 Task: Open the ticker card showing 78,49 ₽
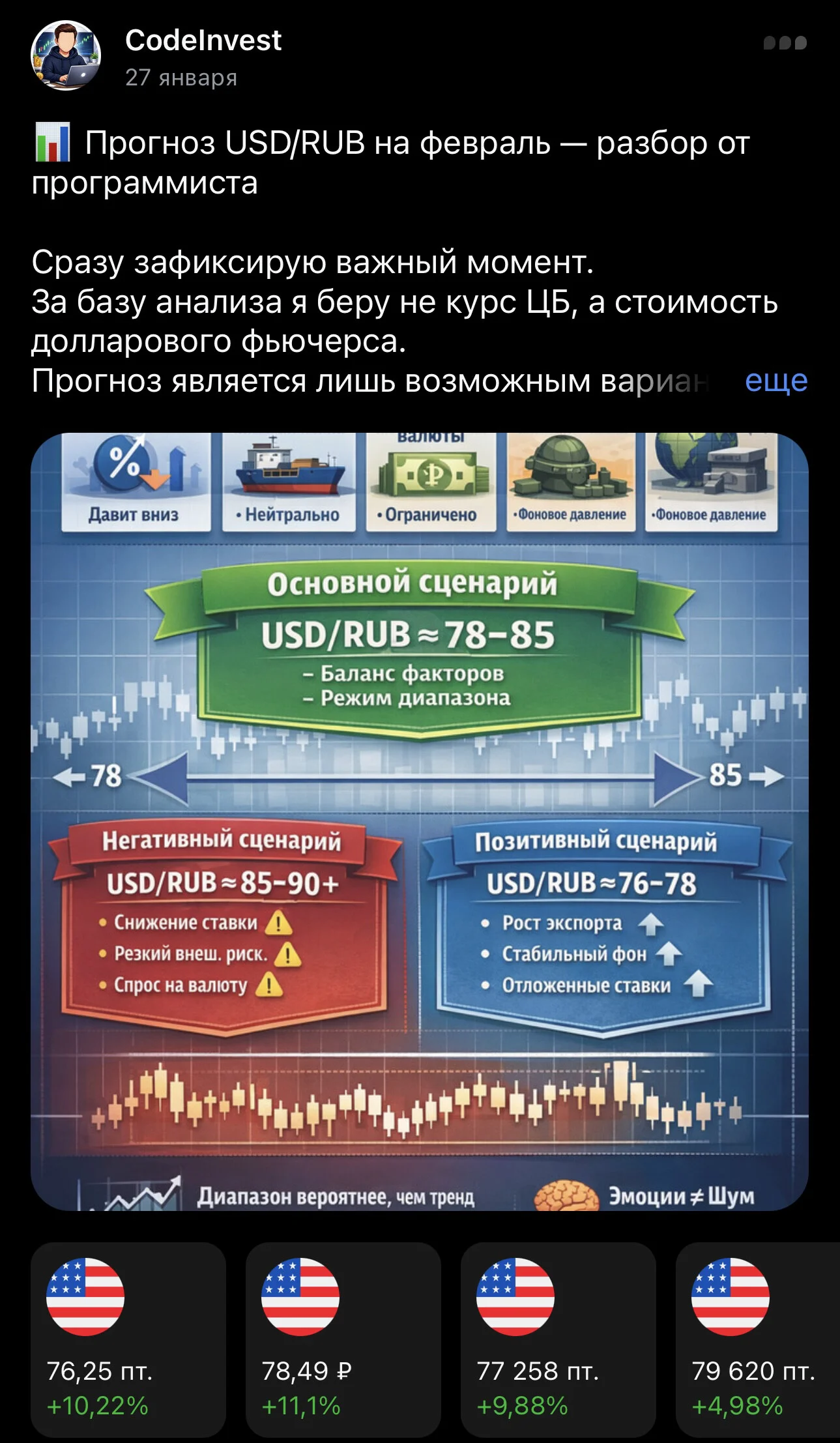(343, 1340)
